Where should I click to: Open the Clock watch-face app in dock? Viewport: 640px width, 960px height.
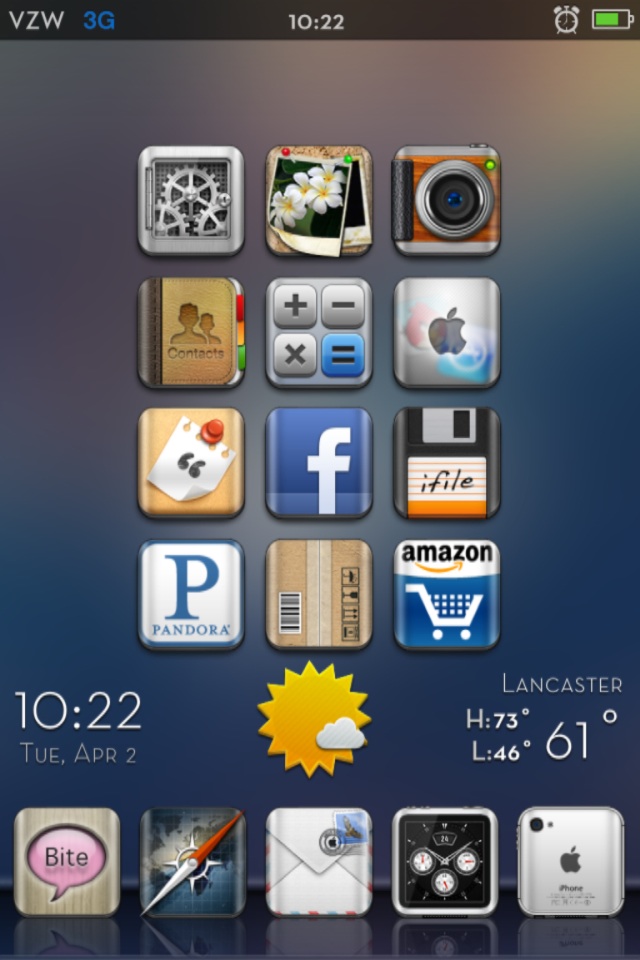click(x=445, y=861)
